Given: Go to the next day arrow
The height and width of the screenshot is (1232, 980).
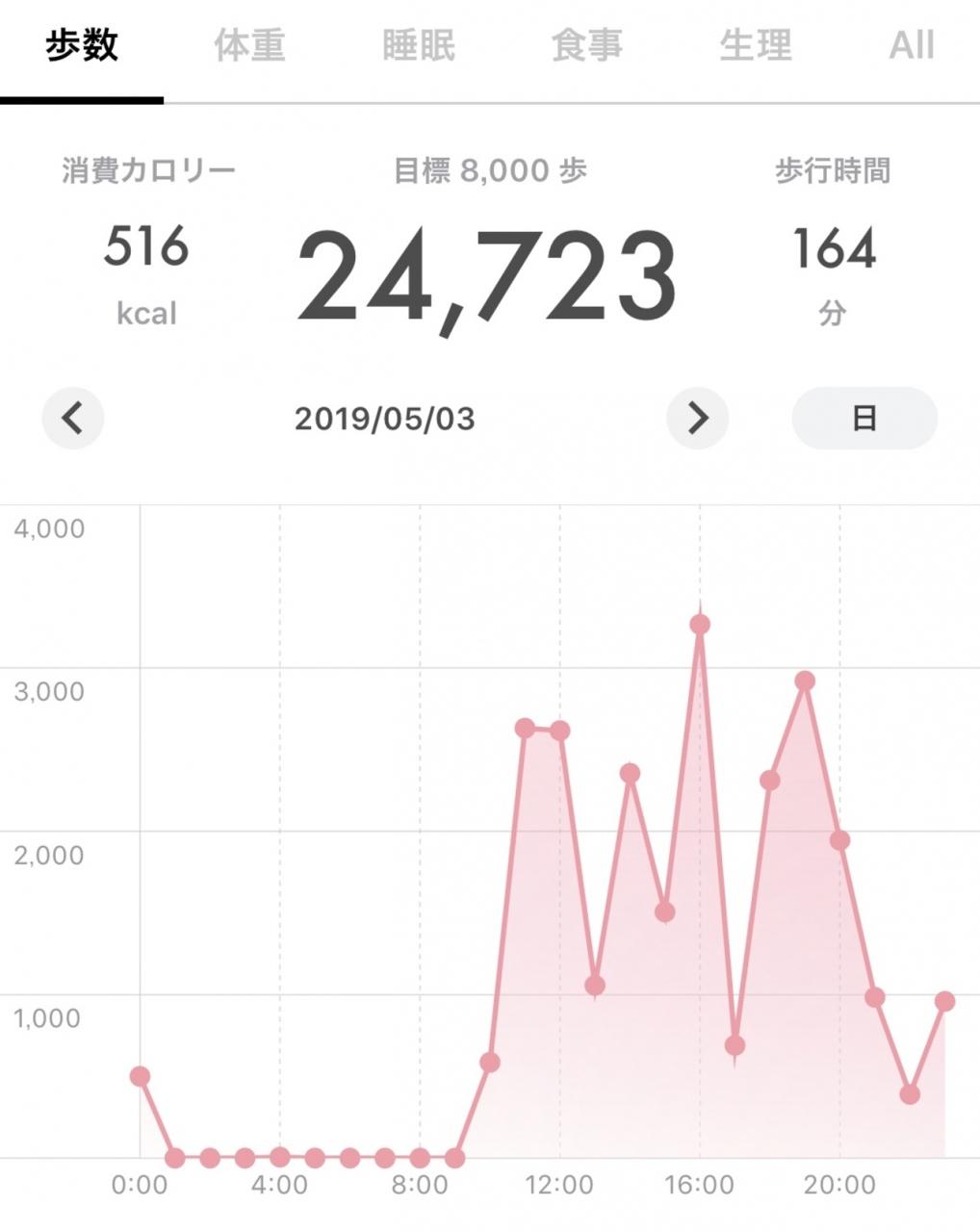Looking at the screenshot, I should (x=698, y=418).
